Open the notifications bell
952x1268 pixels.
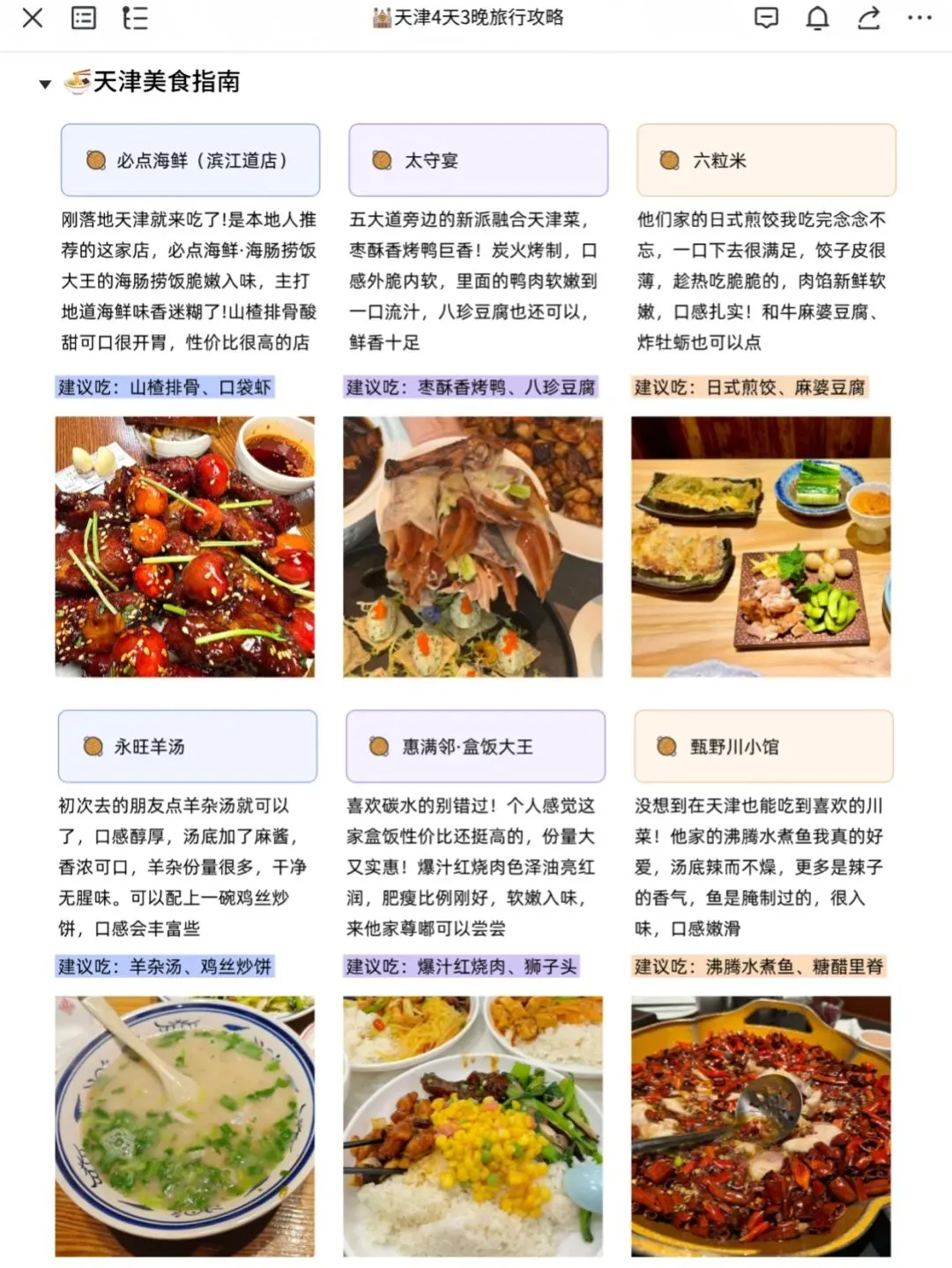pos(818,18)
